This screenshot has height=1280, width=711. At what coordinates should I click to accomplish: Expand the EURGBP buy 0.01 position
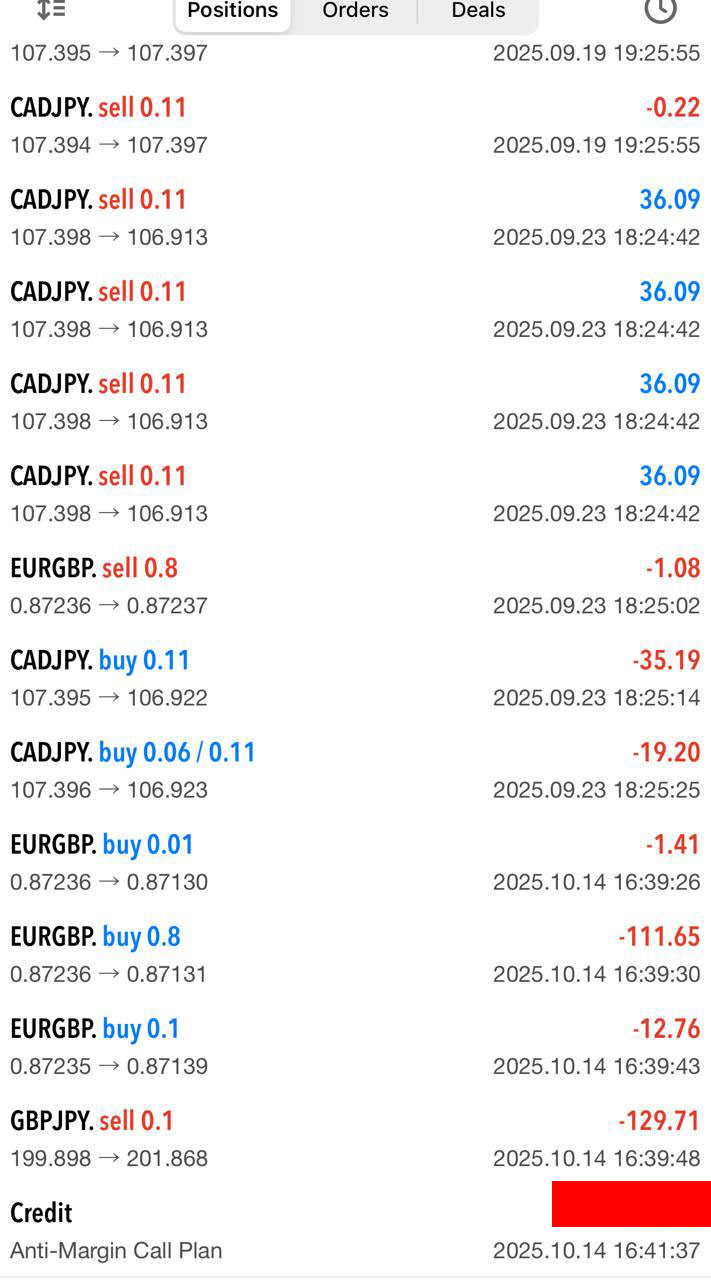pos(355,862)
